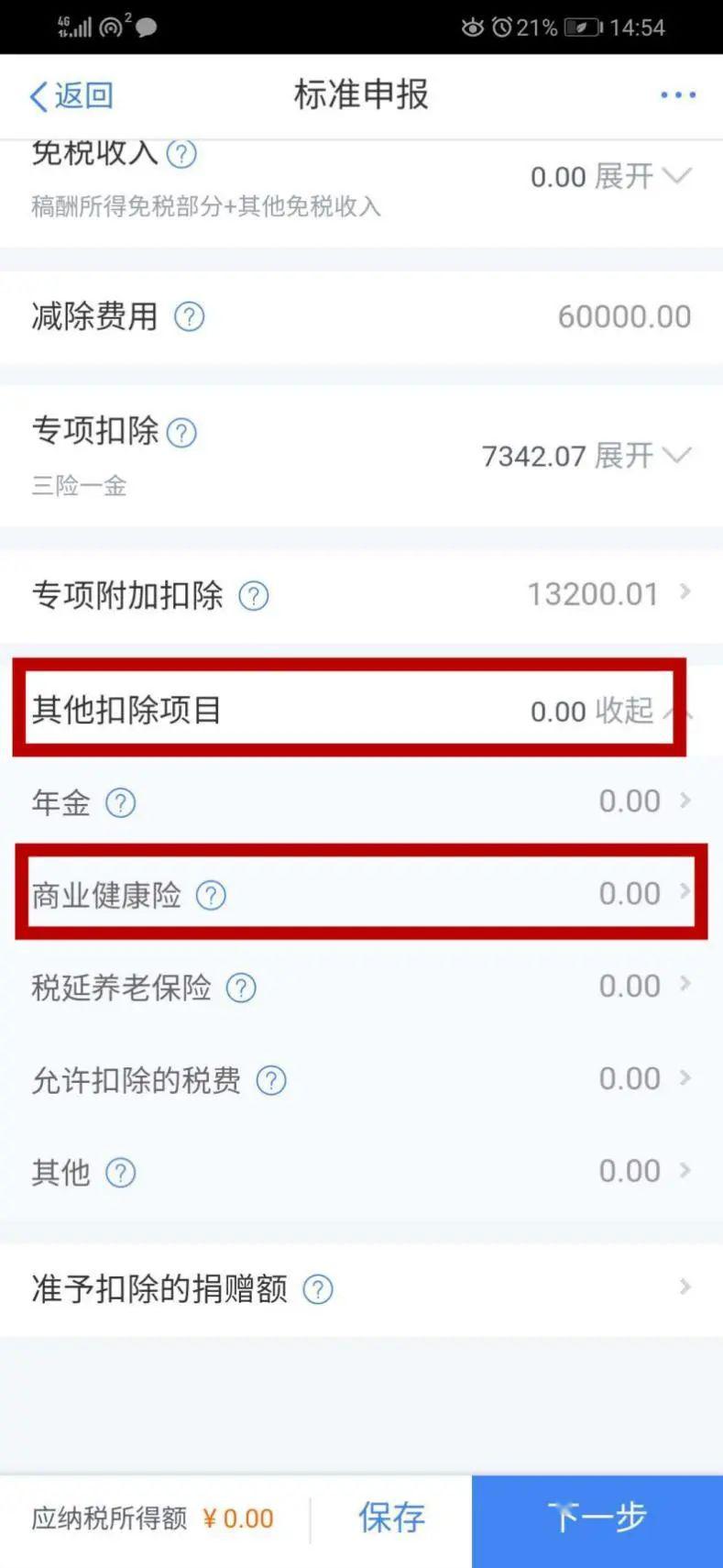Open the three-dot overflow menu
Screen dimensions: 723x1568
click(x=677, y=95)
